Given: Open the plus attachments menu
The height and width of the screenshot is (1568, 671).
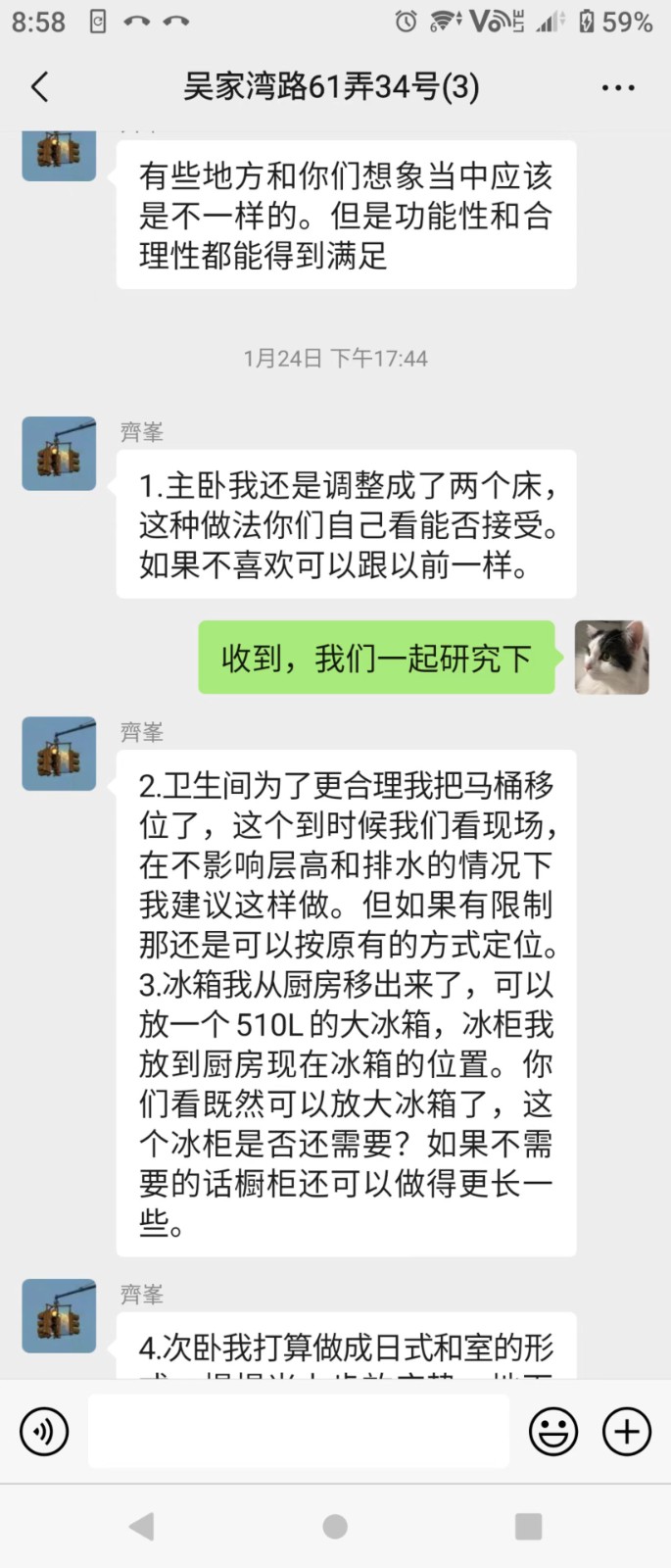Looking at the screenshot, I should 627,1432.
